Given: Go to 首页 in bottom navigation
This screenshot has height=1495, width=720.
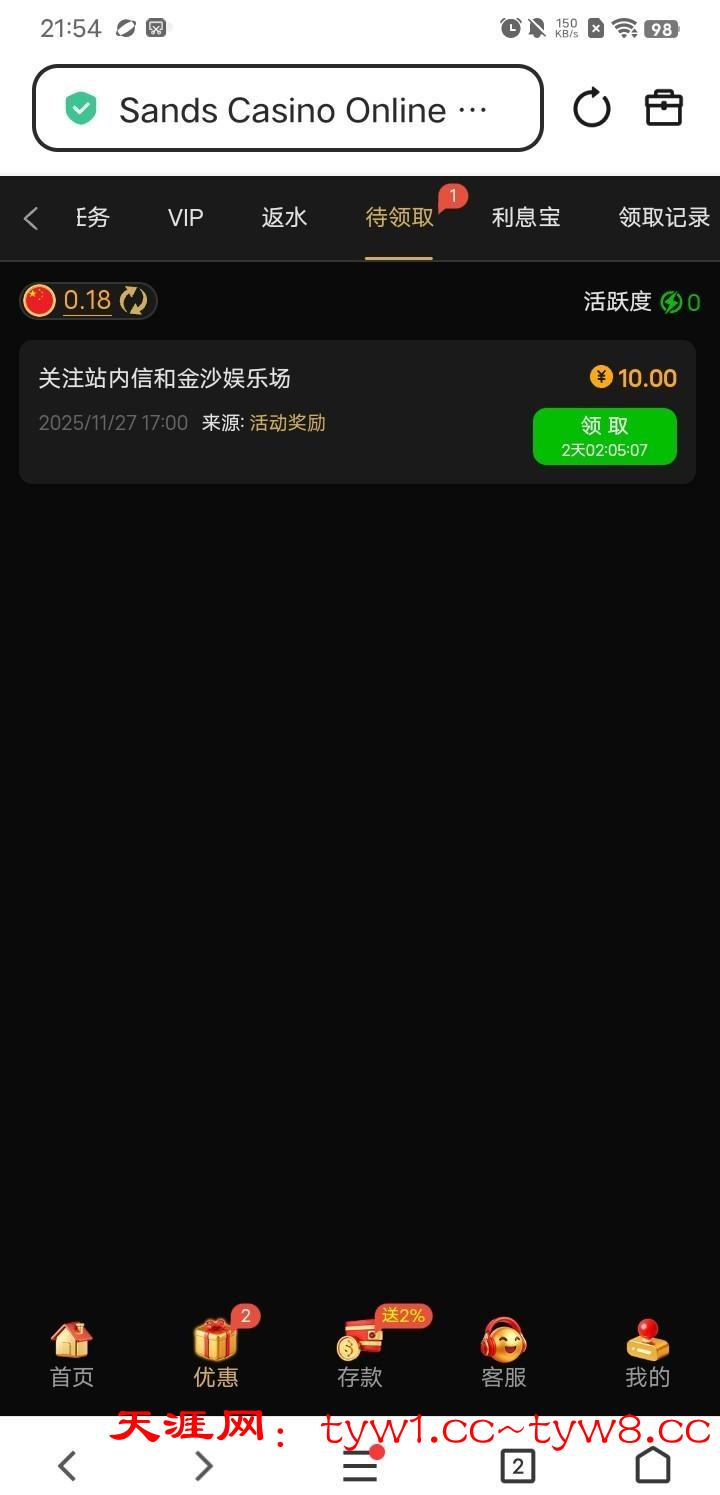Looking at the screenshot, I should [72, 1354].
